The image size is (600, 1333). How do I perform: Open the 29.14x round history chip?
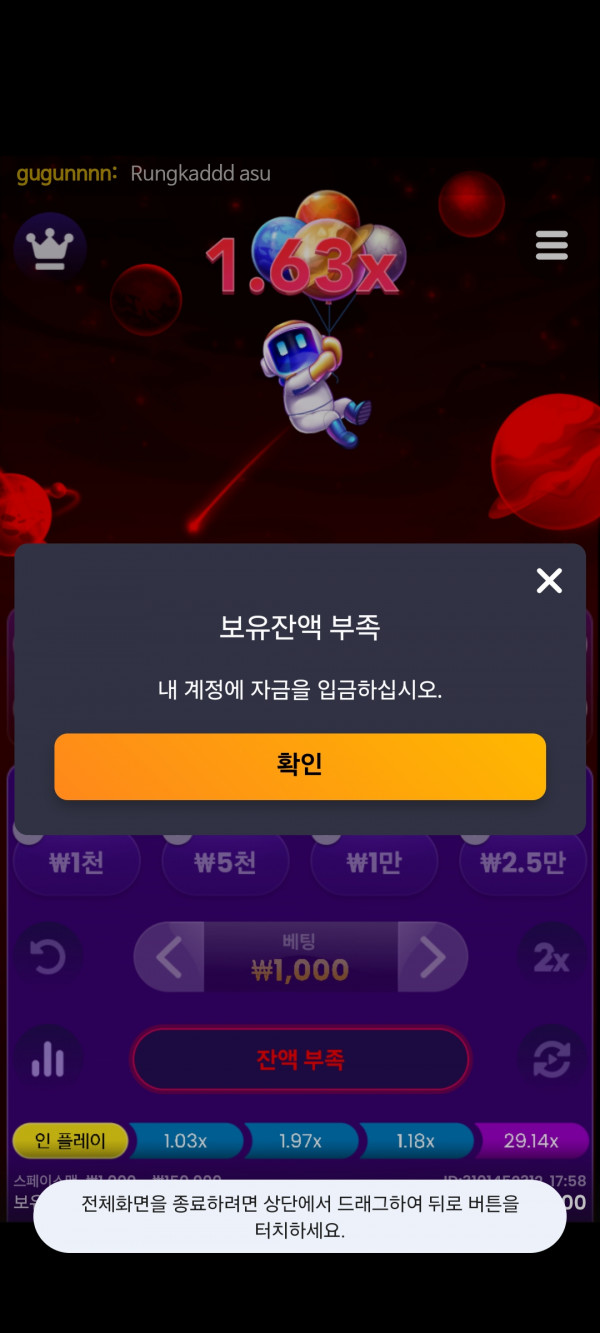531,1141
